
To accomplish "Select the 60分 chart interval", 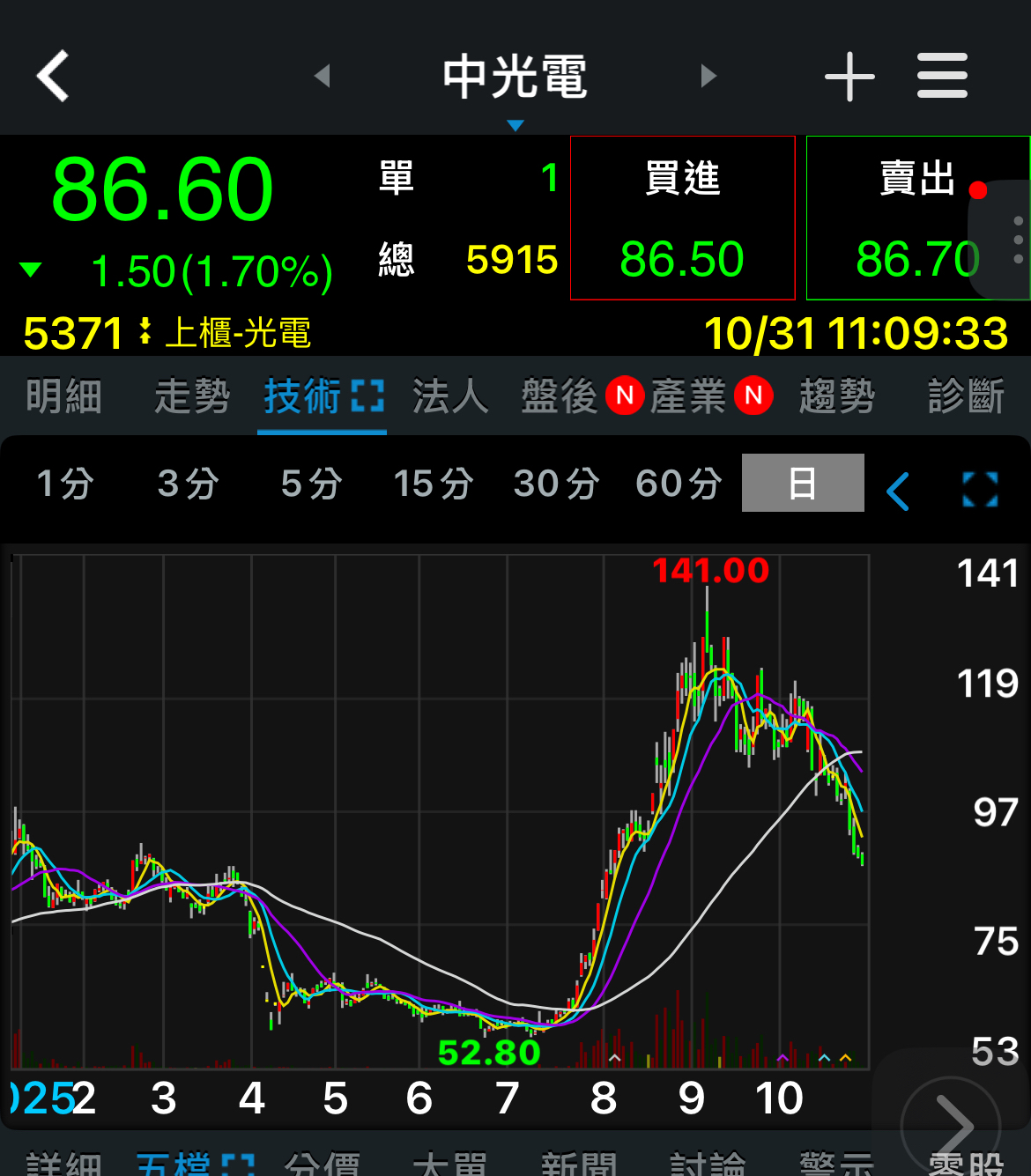I will [679, 484].
